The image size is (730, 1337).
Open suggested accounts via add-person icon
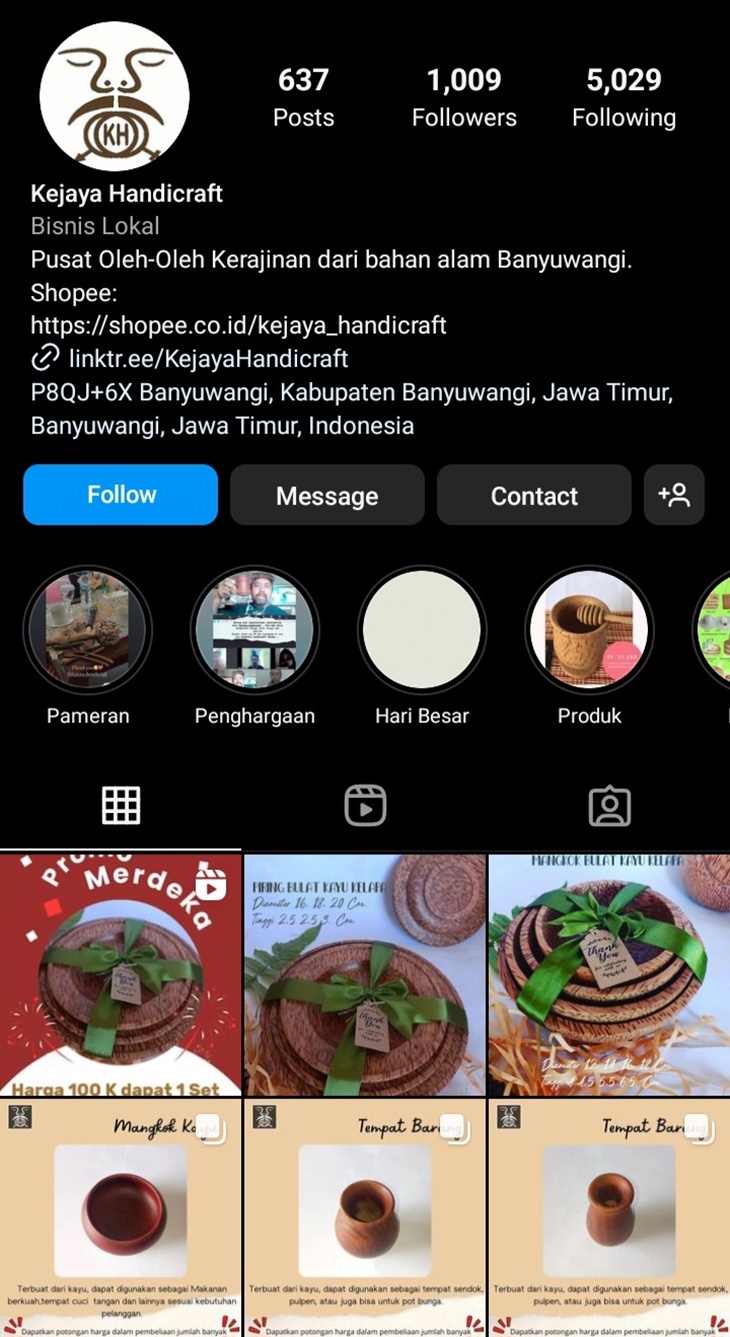[x=674, y=495]
